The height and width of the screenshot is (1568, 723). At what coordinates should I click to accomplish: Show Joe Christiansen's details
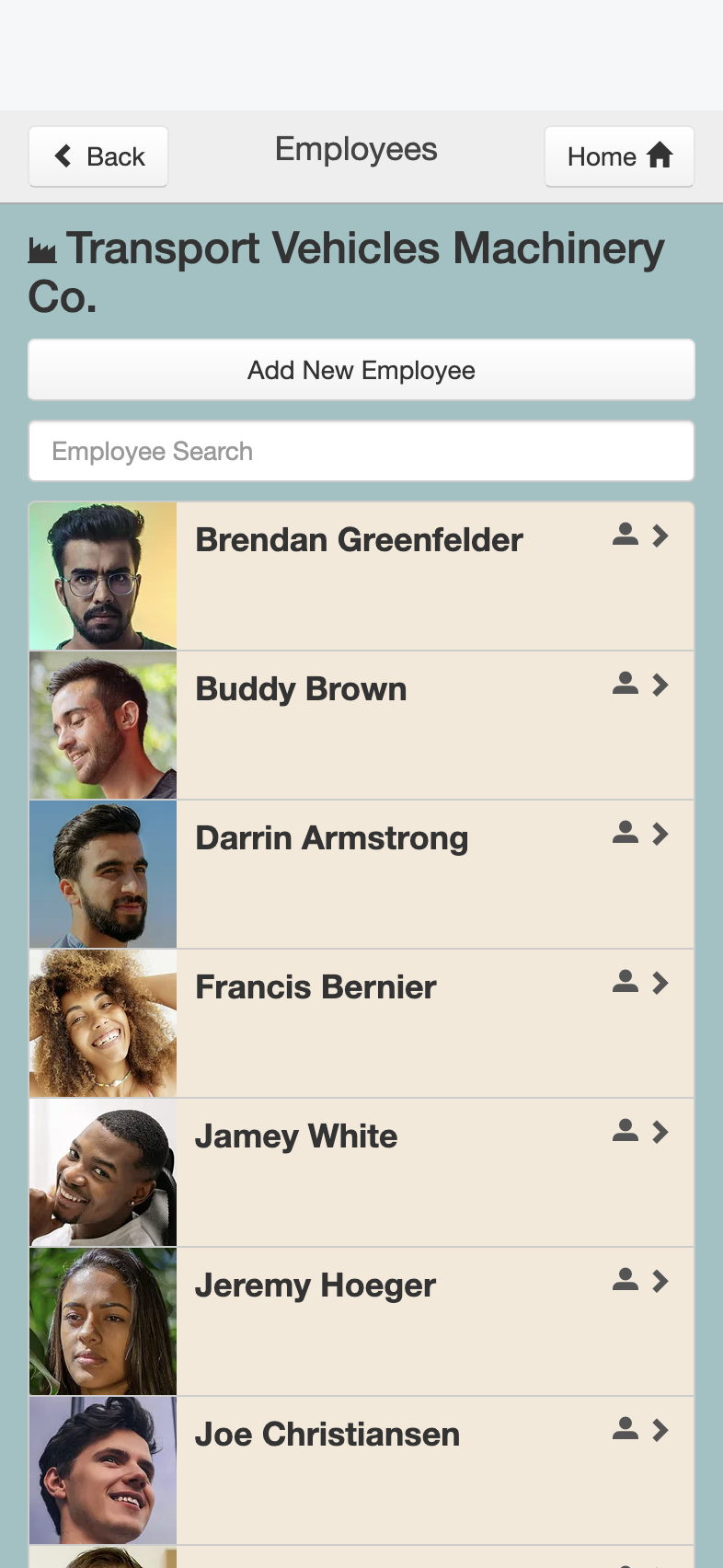click(361, 1470)
